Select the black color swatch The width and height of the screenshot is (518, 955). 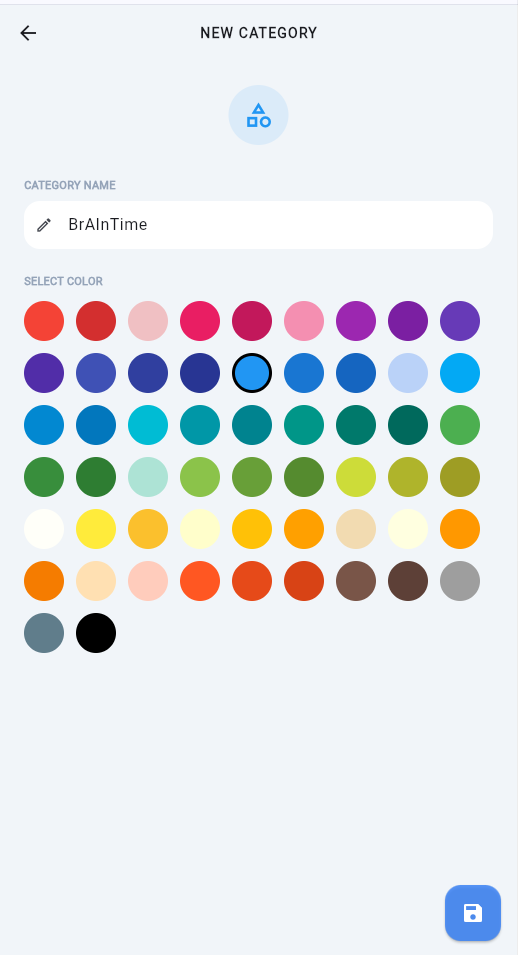pyautogui.click(x=96, y=633)
